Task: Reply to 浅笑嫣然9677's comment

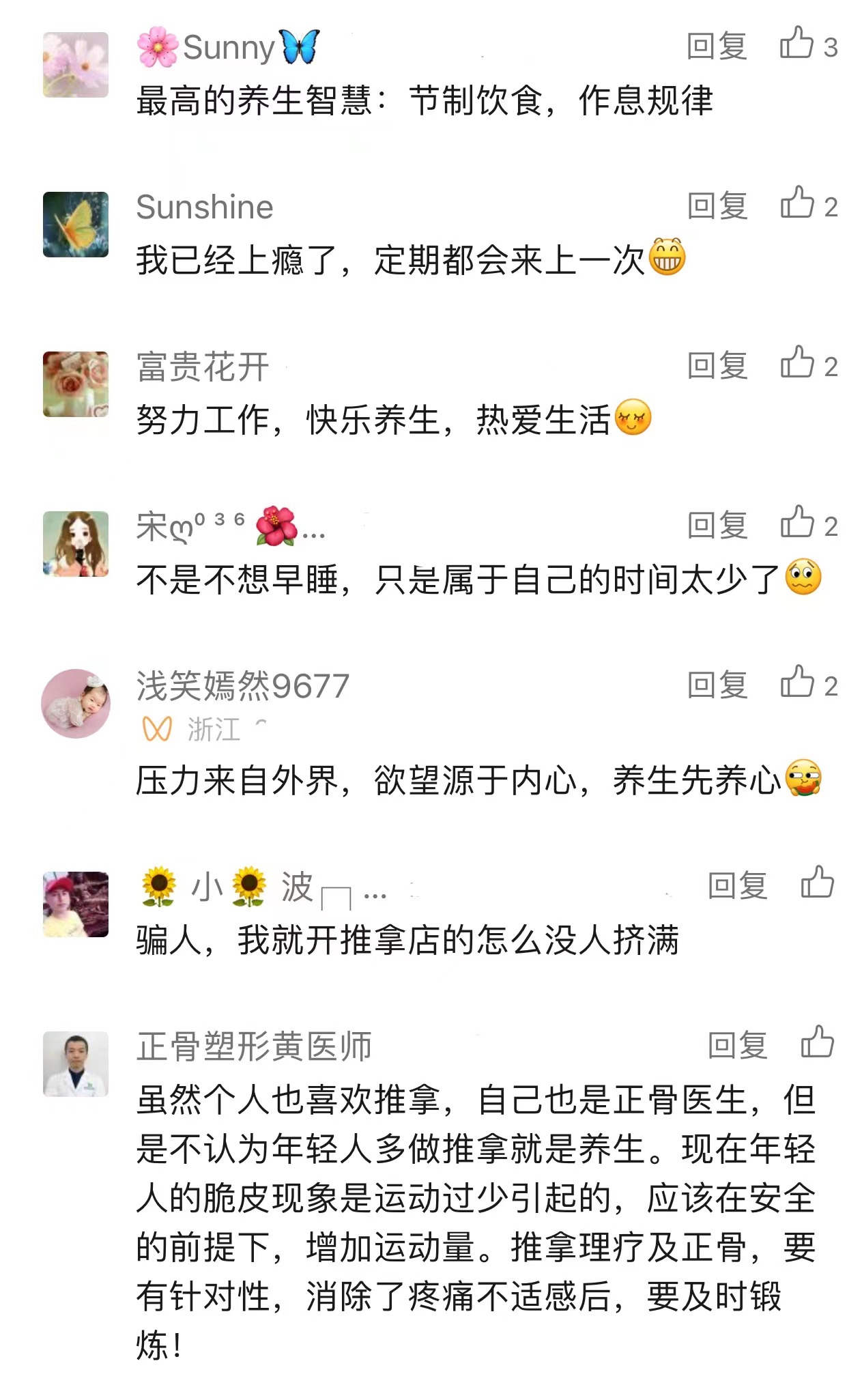Action: coord(717,685)
